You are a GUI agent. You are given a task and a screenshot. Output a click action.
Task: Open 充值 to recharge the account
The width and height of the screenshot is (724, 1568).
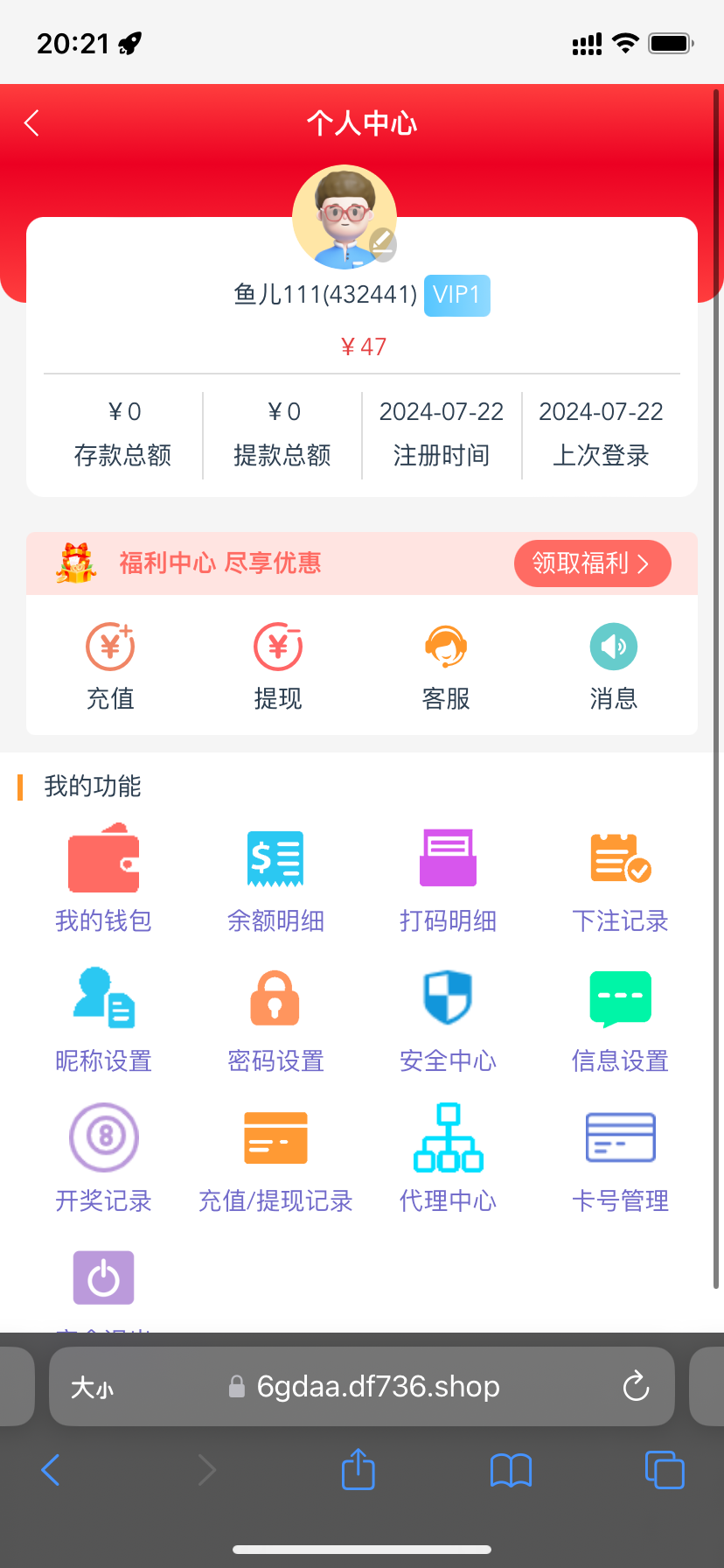(110, 665)
